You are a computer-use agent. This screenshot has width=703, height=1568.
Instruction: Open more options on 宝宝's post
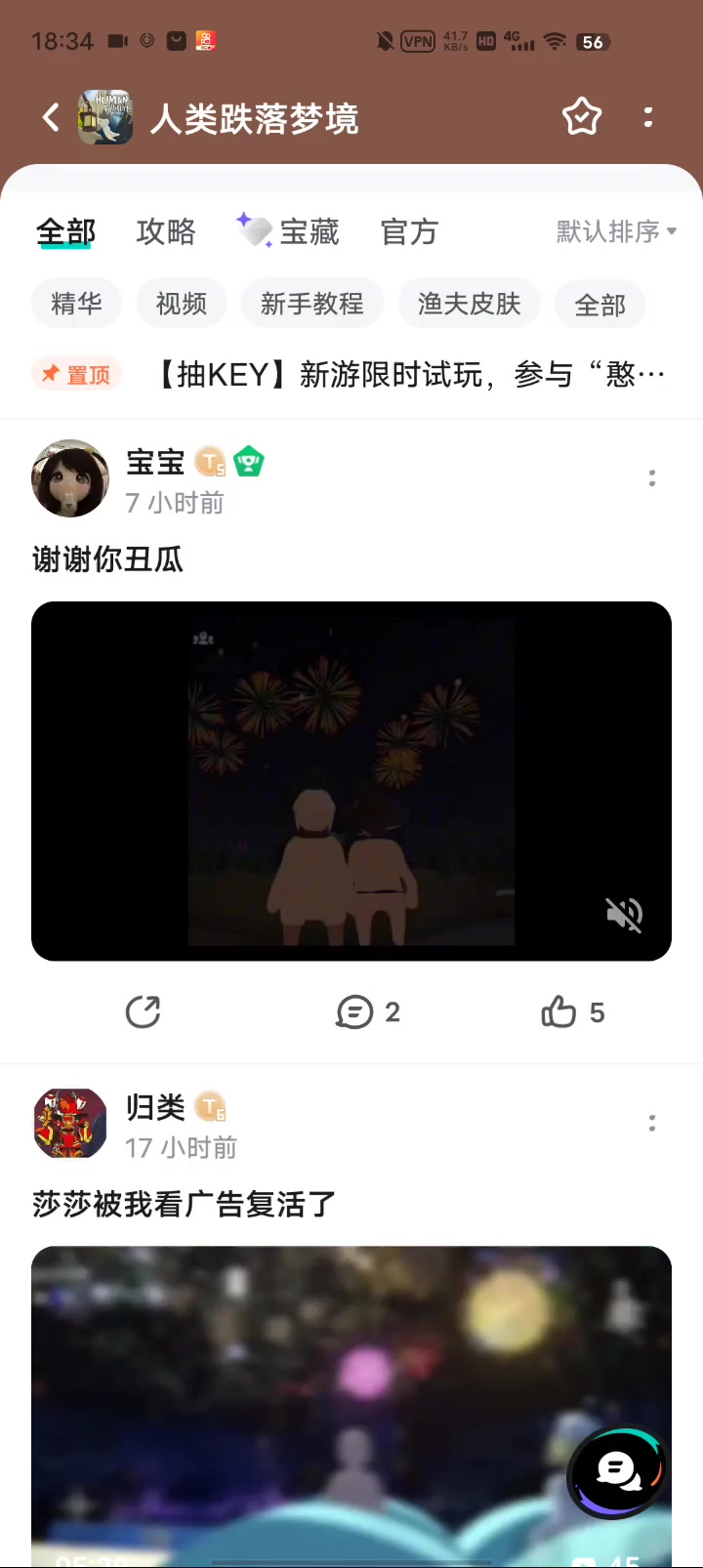point(652,478)
